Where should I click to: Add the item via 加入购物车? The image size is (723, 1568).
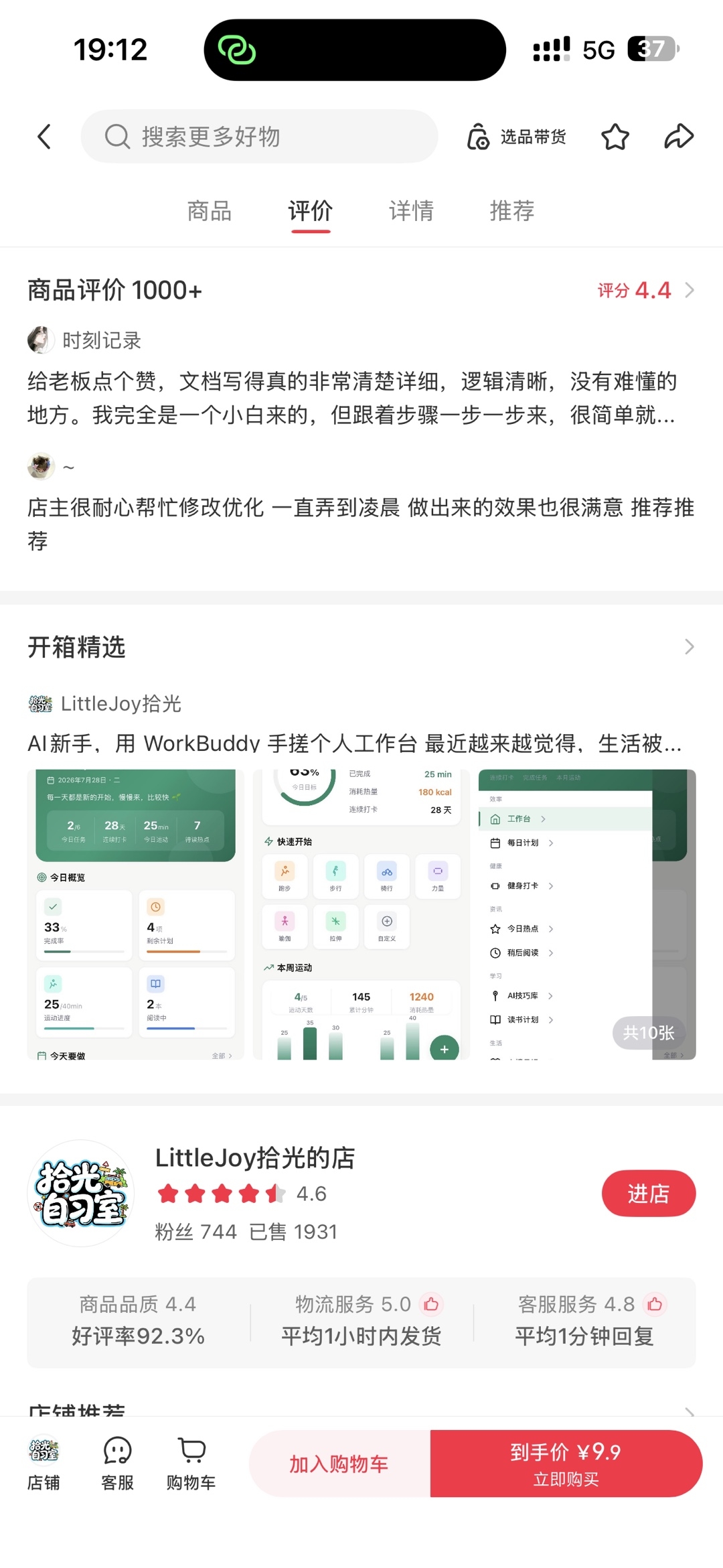pos(339,1464)
